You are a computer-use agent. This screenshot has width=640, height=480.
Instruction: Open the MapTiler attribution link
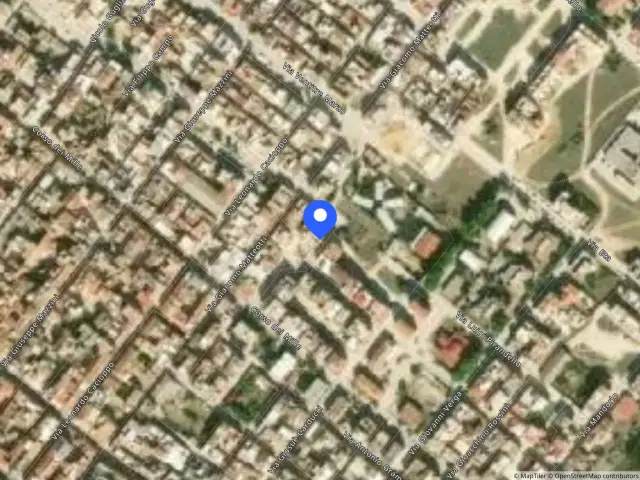pyautogui.click(x=531, y=476)
